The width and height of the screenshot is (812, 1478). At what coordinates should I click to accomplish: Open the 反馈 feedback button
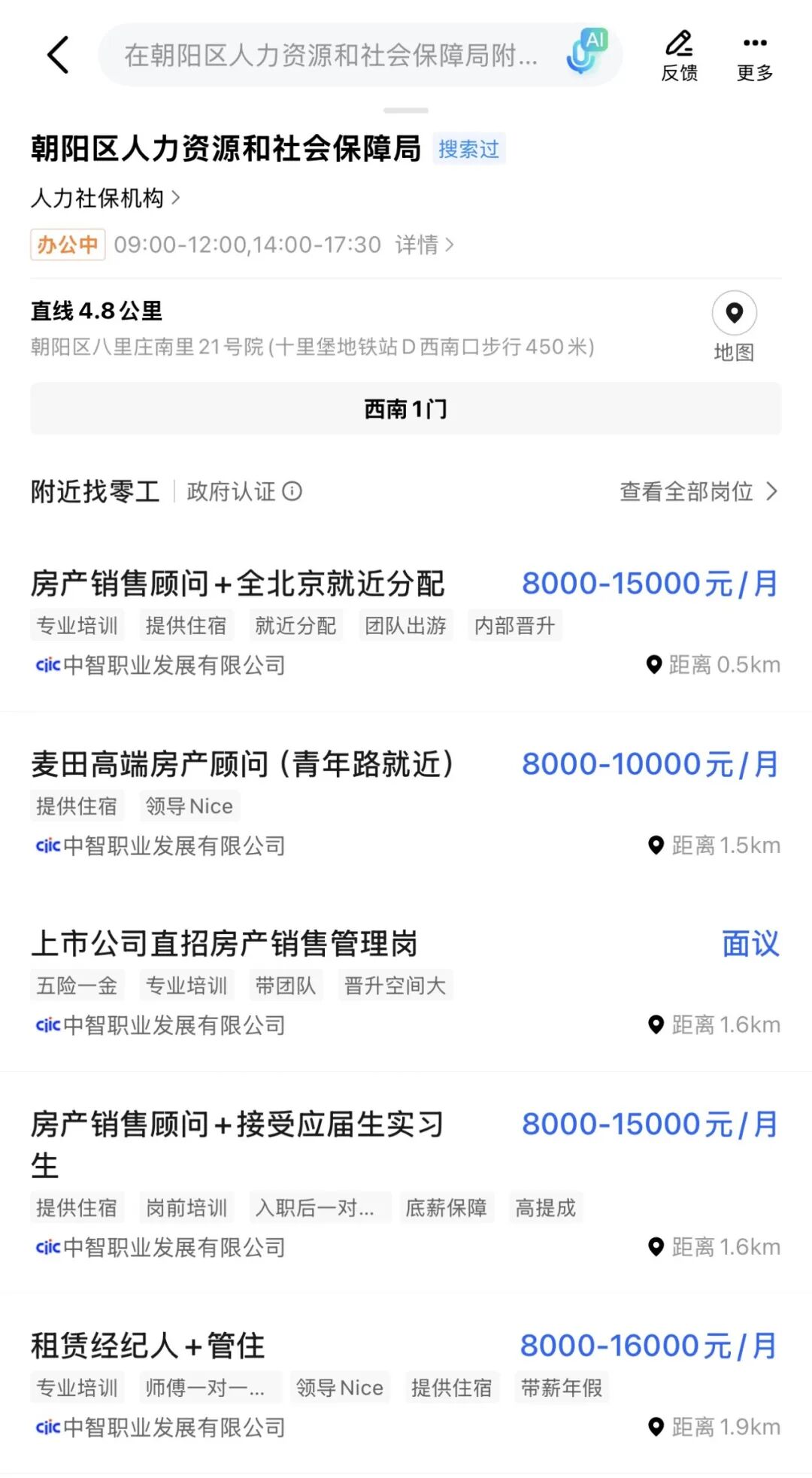(x=679, y=56)
